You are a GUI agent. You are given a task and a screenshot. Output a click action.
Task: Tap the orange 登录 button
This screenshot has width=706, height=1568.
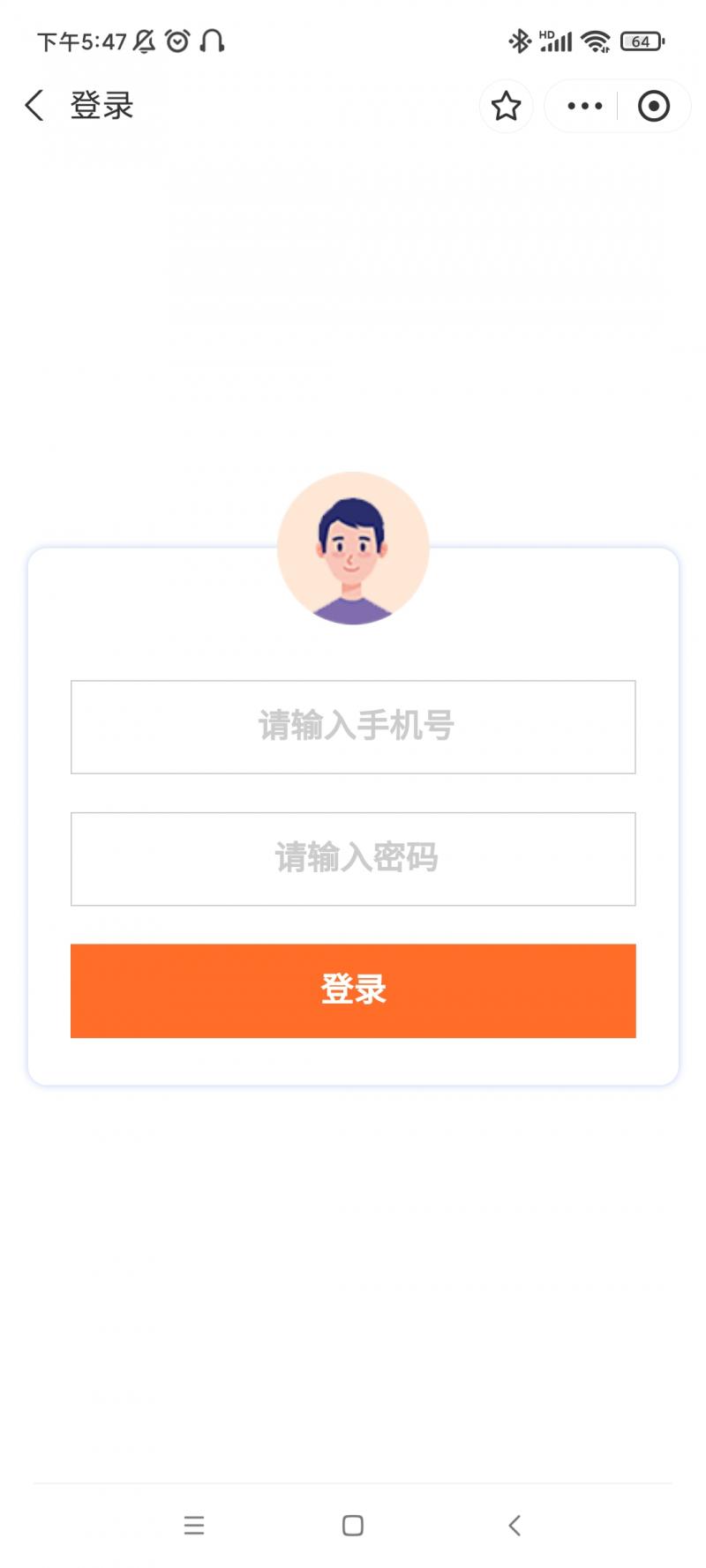coord(353,990)
